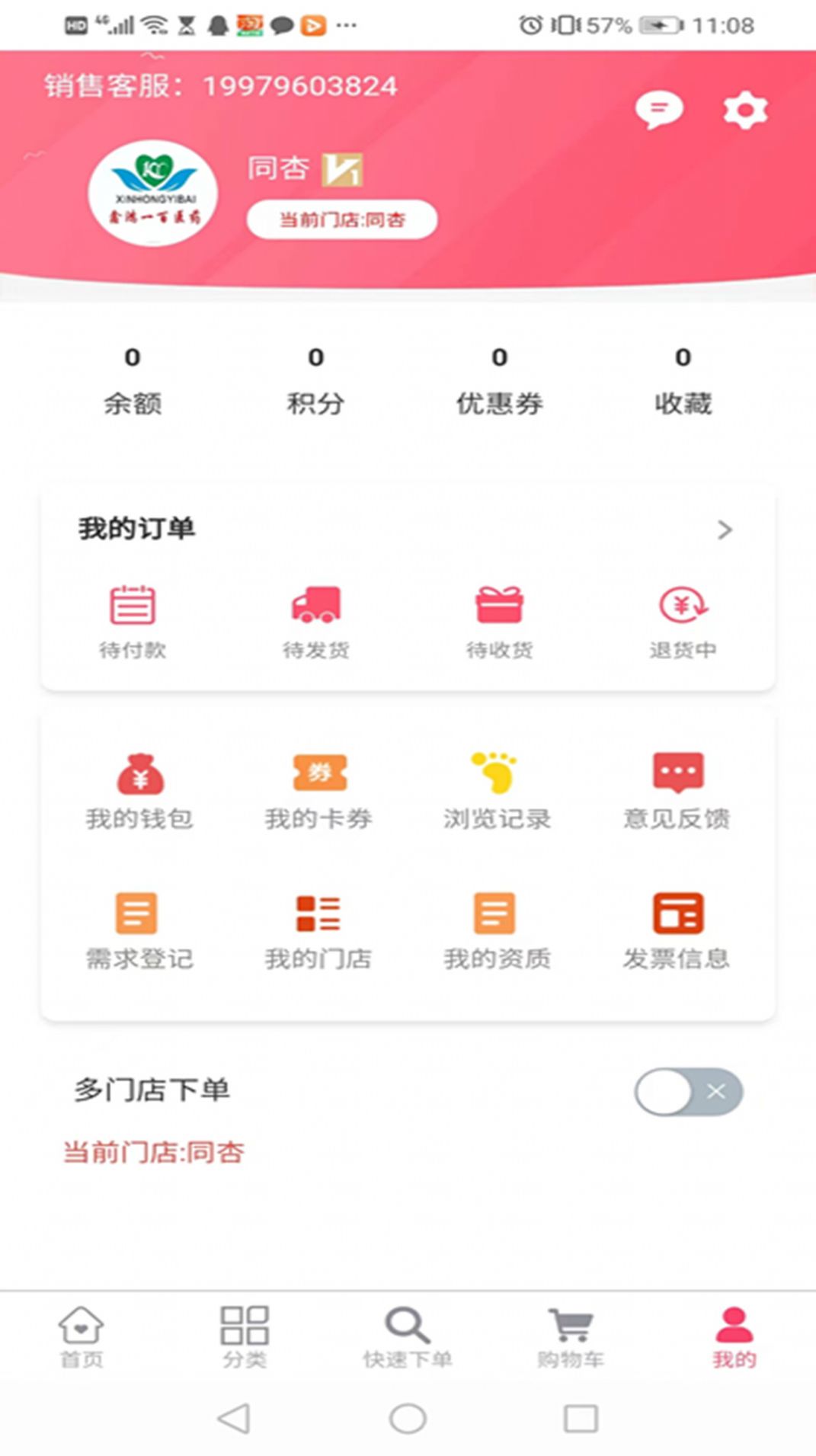Image resolution: width=816 pixels, height=1456 pixels.
Task: Enable 多门店下单 multi-store ordering
Action: click(690, 1092)
